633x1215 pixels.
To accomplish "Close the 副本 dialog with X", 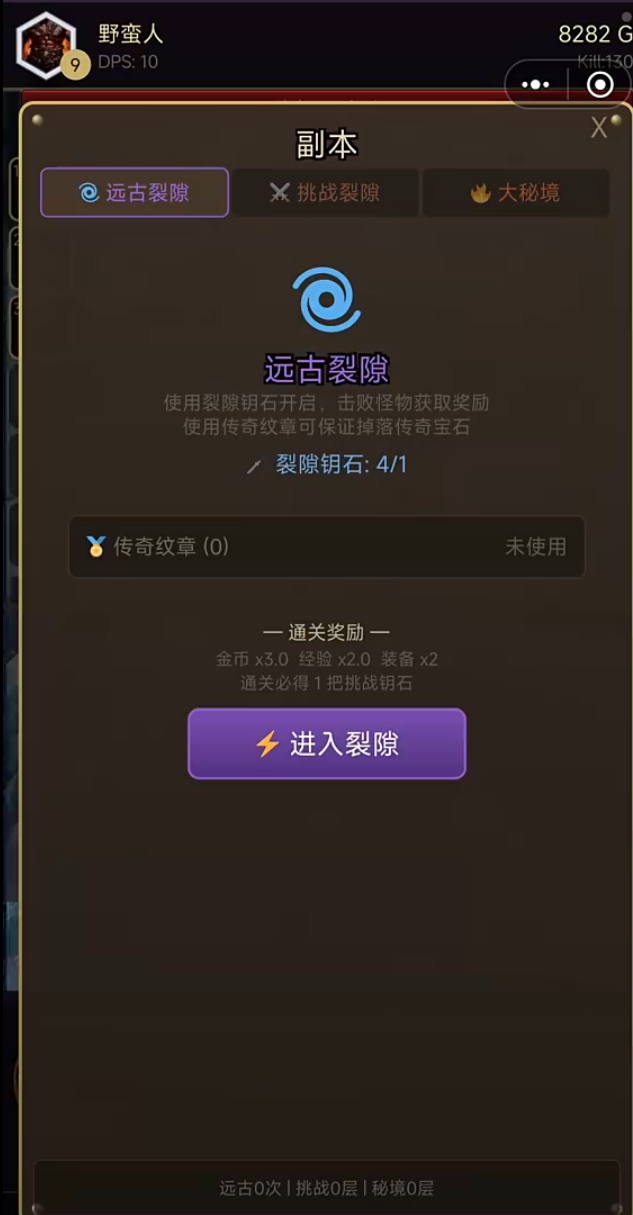I will (598, 127).
